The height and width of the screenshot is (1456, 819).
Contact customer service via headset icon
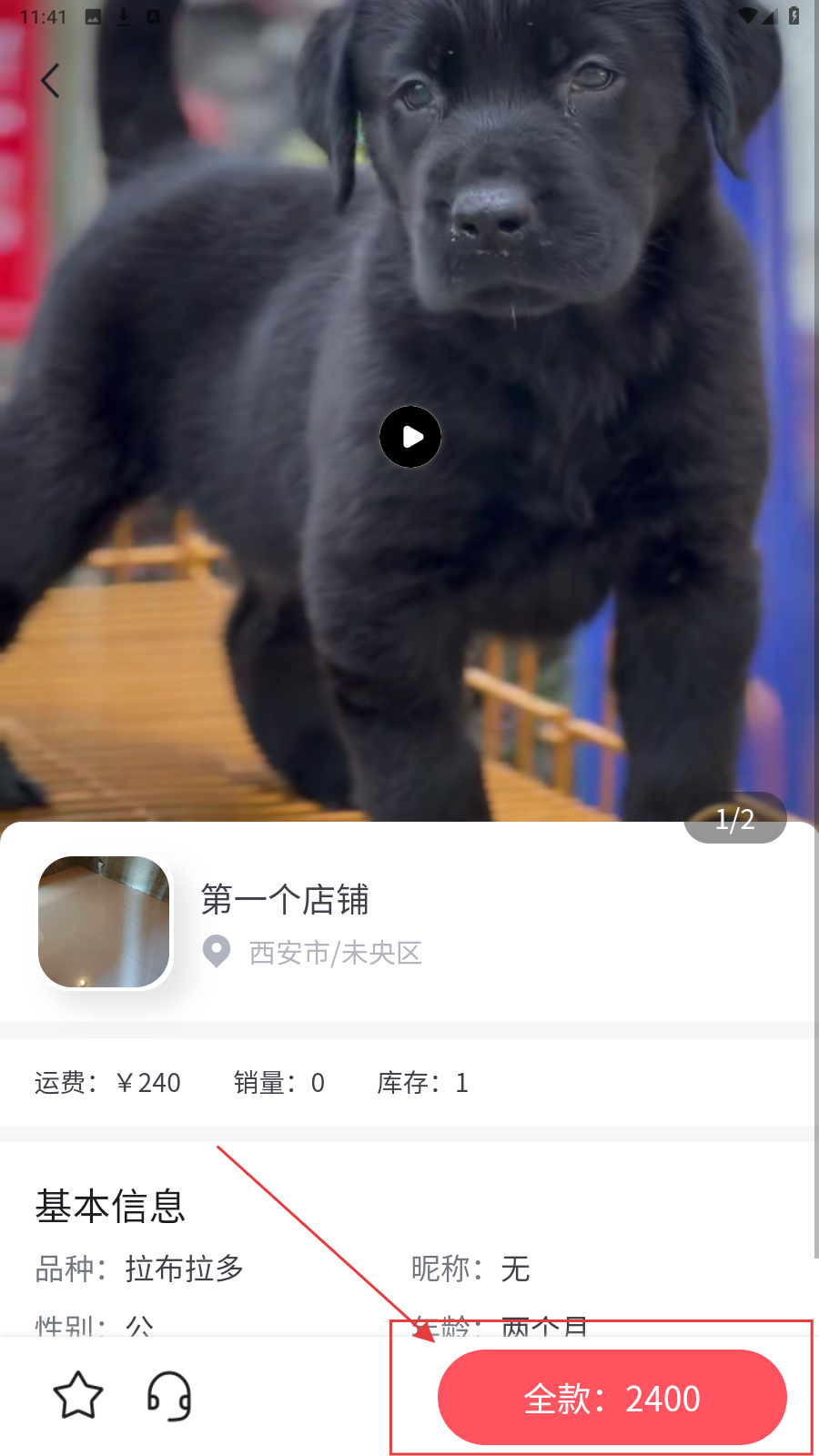(169, 1396)
